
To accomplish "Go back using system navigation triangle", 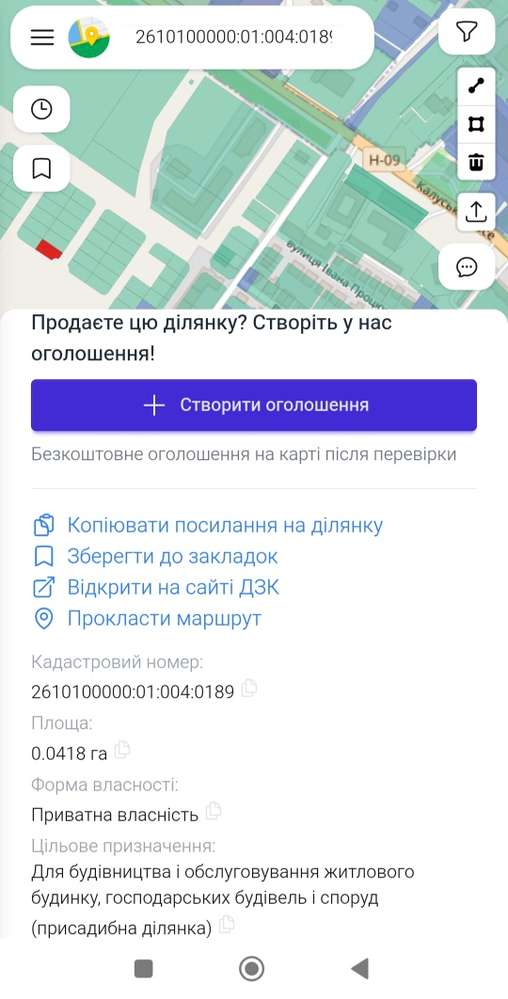I will tap(360, 969).
